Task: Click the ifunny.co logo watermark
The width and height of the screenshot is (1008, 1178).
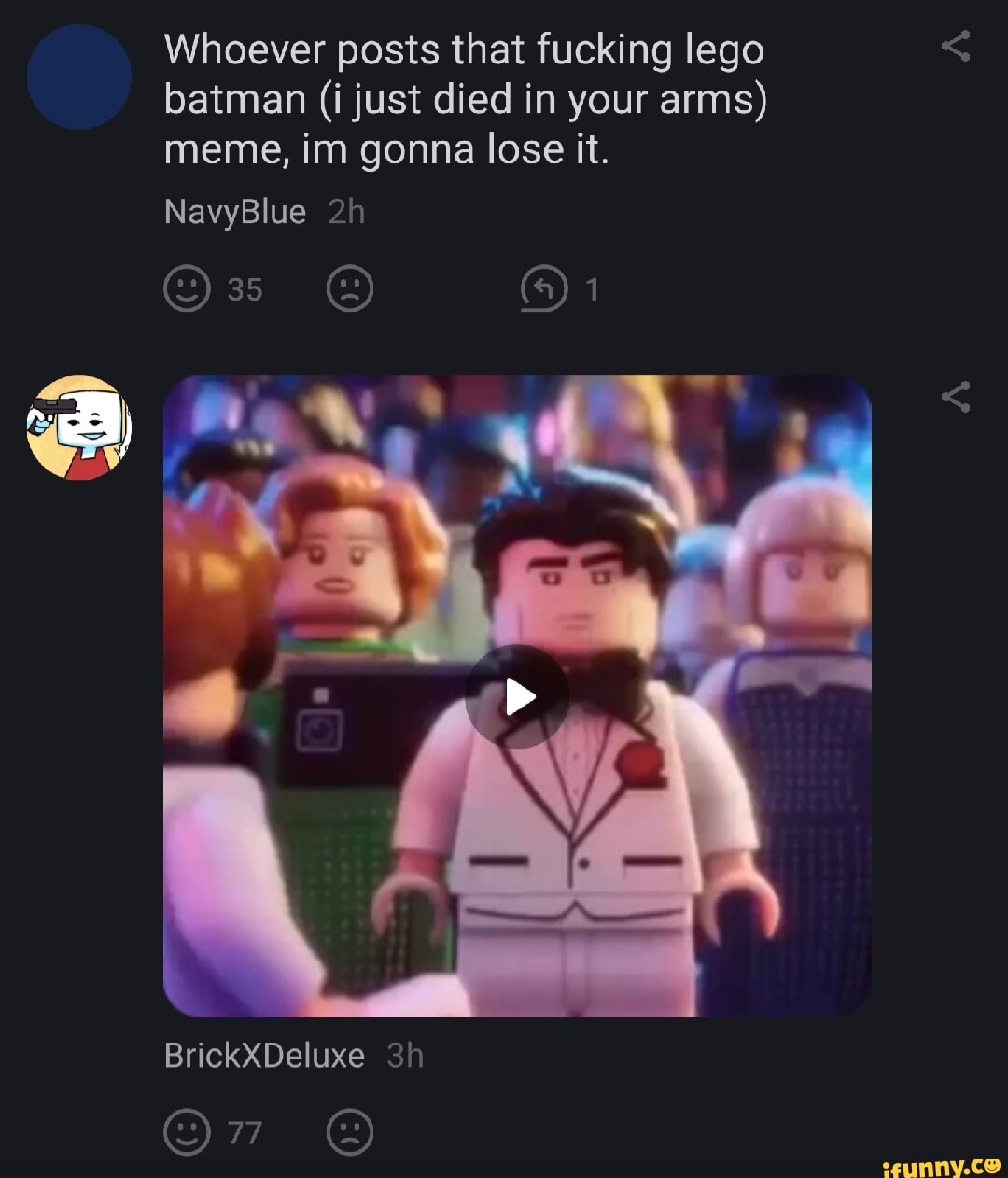Action: click(943, 1165)
